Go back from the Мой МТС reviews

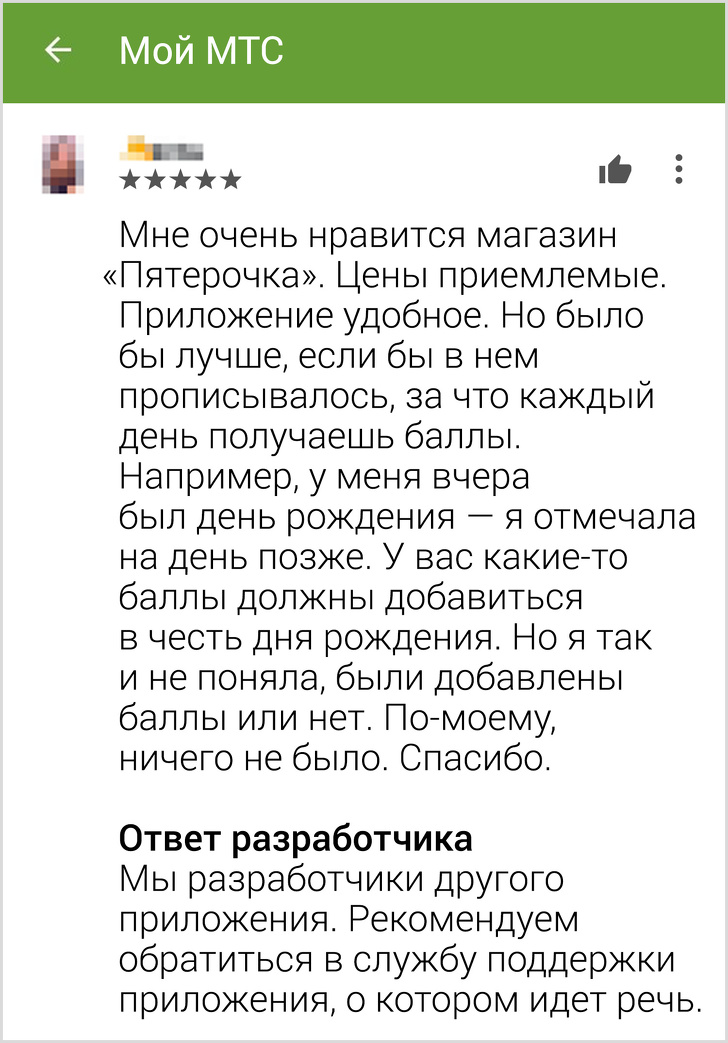click(59, 51)
